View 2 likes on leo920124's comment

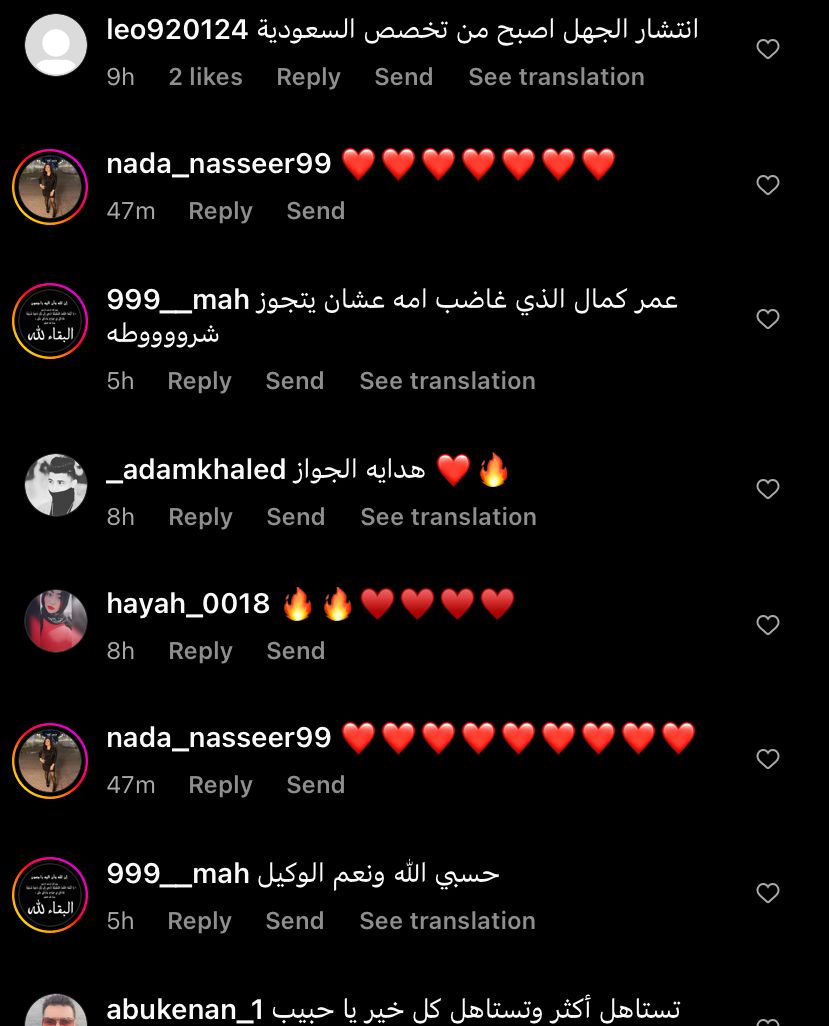(205, 77)
